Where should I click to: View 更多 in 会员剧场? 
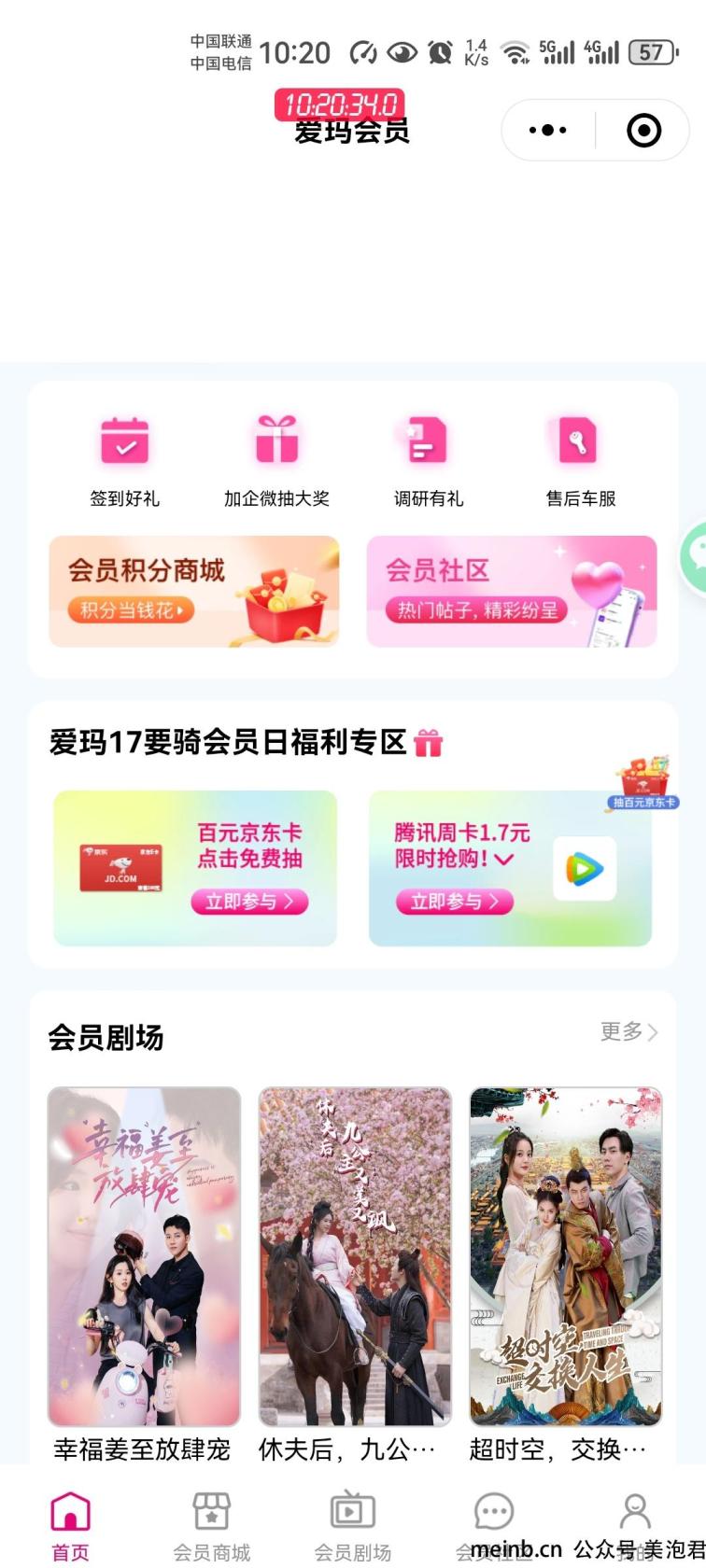[628, 1031]
